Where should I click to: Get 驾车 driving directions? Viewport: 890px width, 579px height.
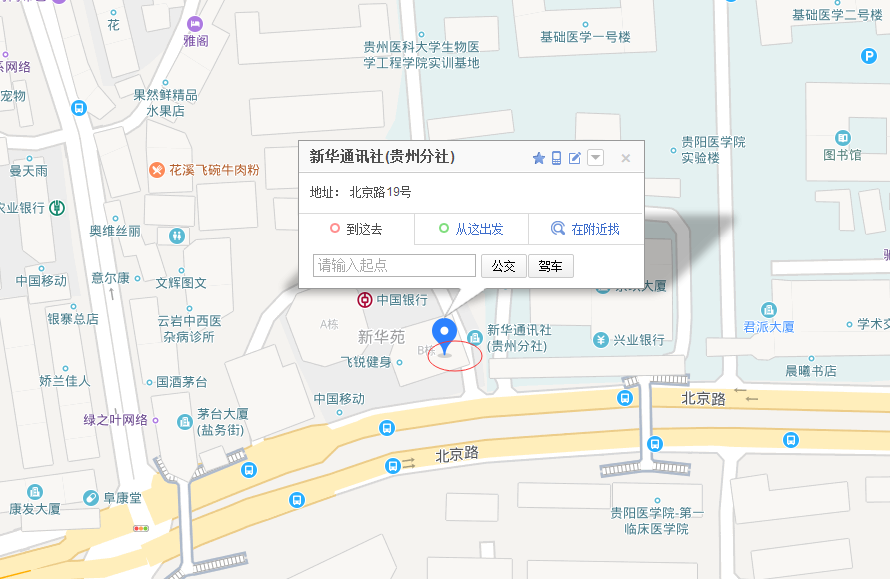(x=550, y=265)
